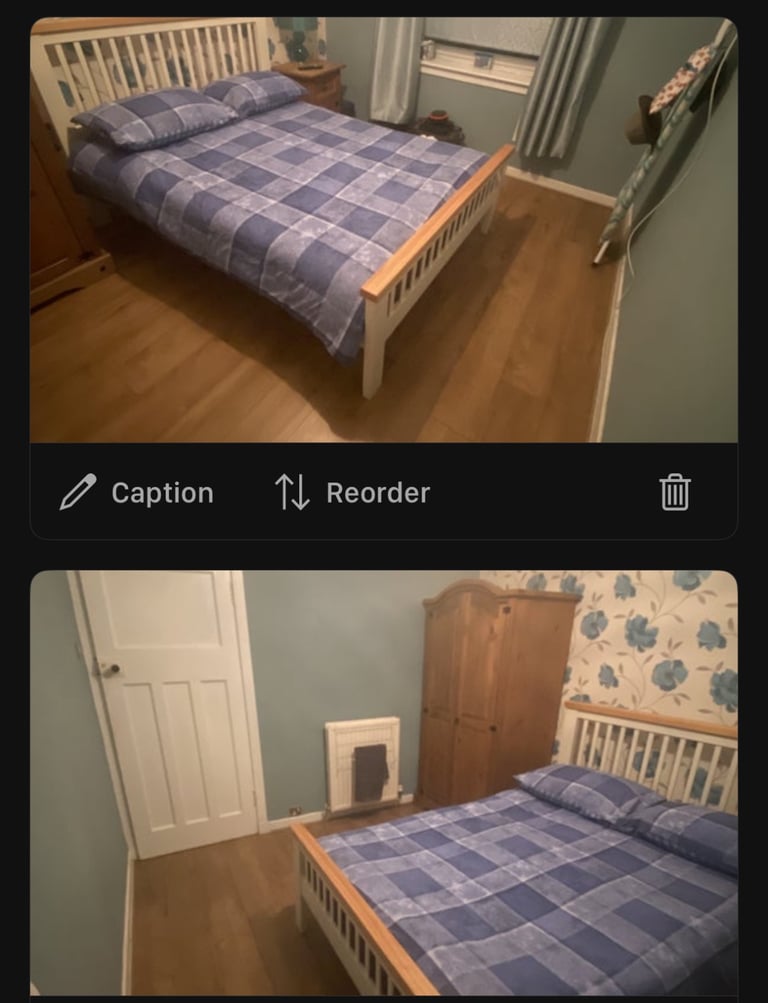Image resolution: width=768 pixels, height=1003 pixels.
Task: Add a caption to the first bedroom photo
Action: (137, 493)
